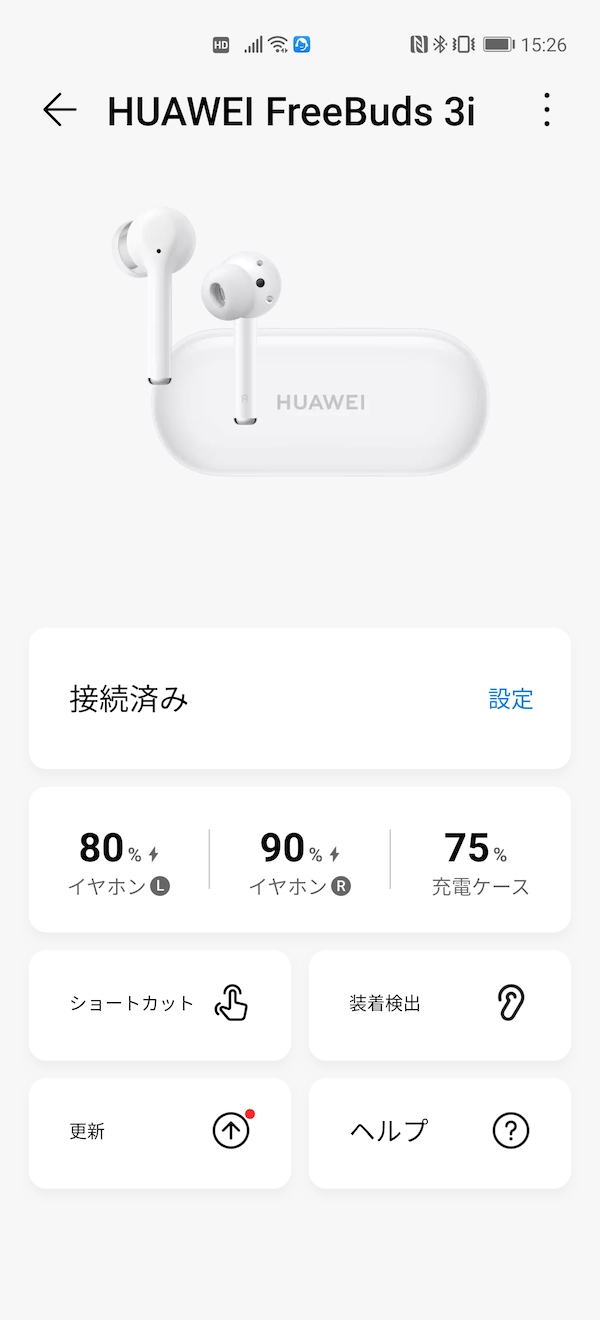Open the 装着検出 wear detection card
The height and width of the screenshot is (1320, 600).
[439, 1004]
